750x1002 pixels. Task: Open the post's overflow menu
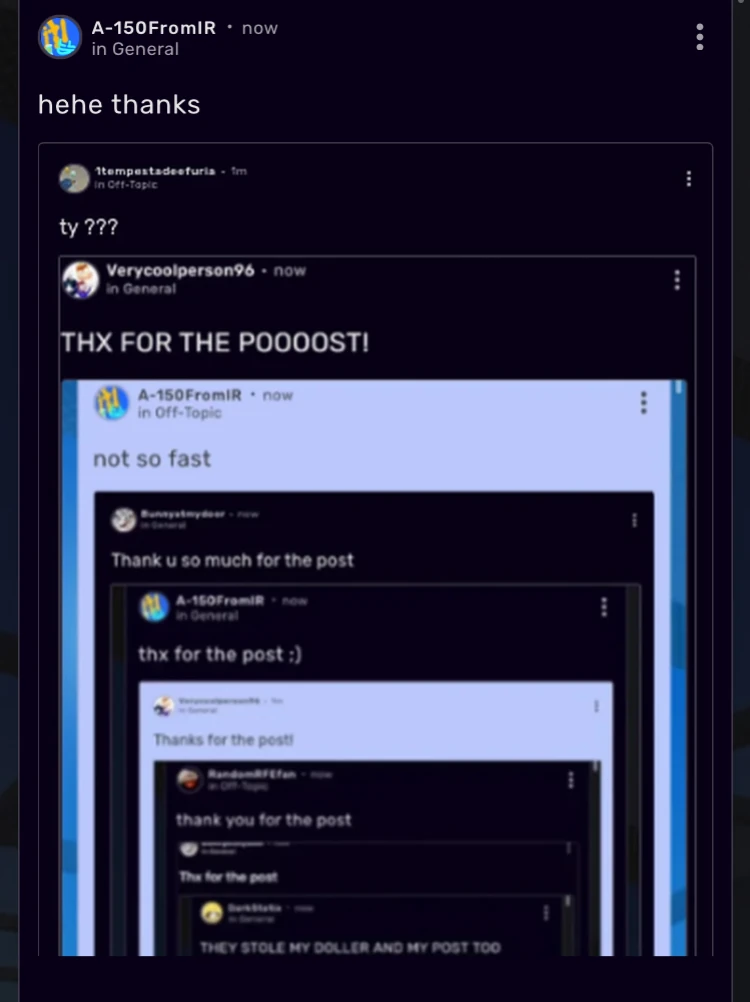coord(700,37)
